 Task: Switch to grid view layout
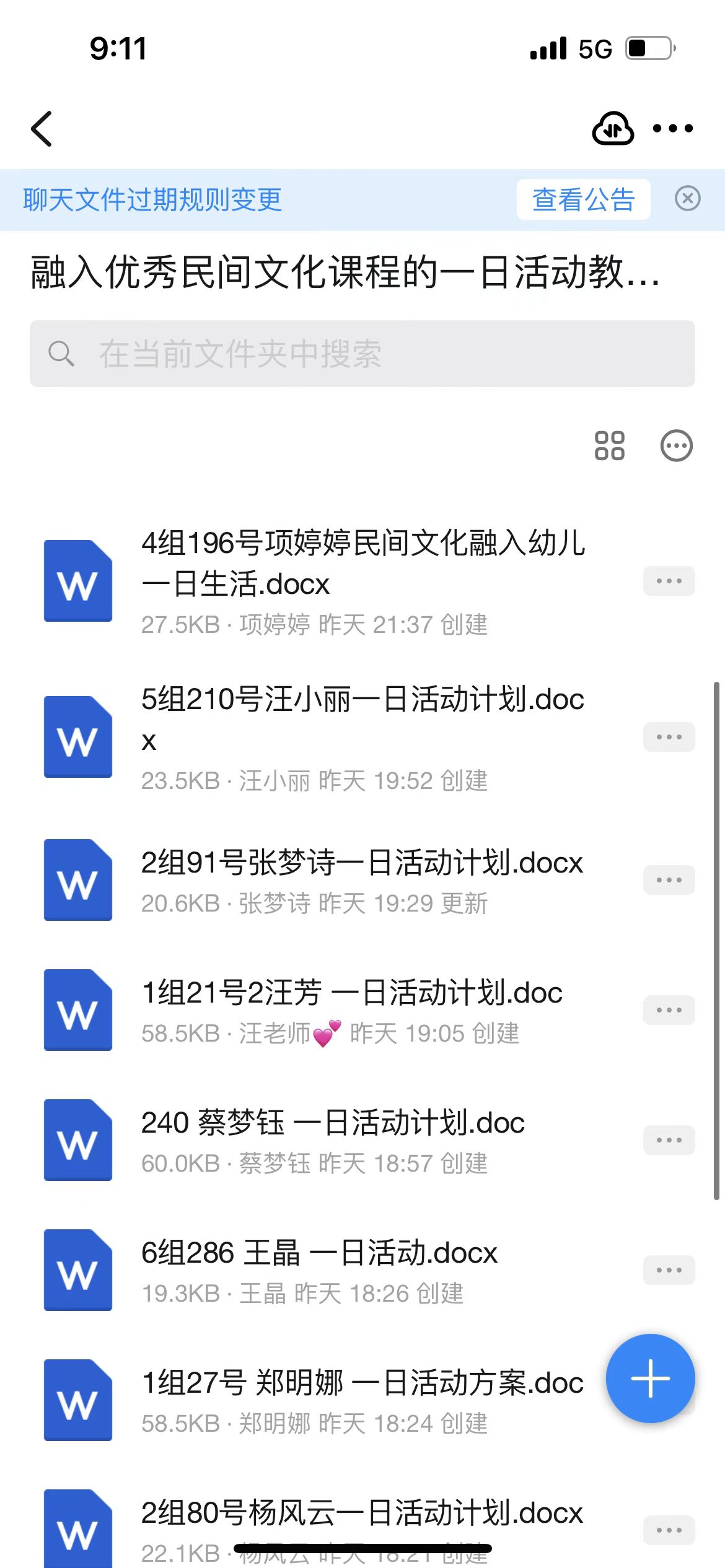[x=609, y=446]
